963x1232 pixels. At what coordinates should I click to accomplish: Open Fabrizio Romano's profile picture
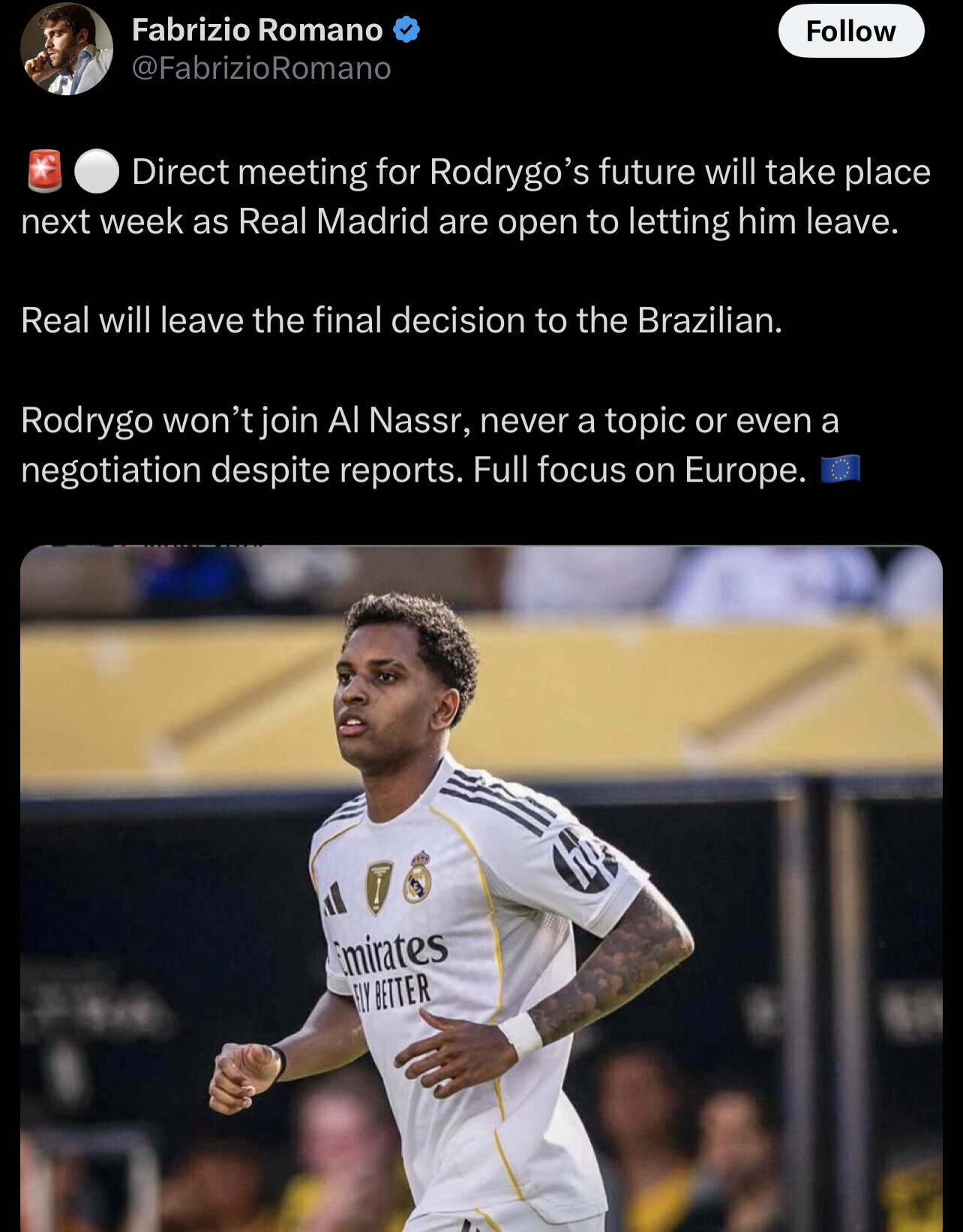click(66, 50)
